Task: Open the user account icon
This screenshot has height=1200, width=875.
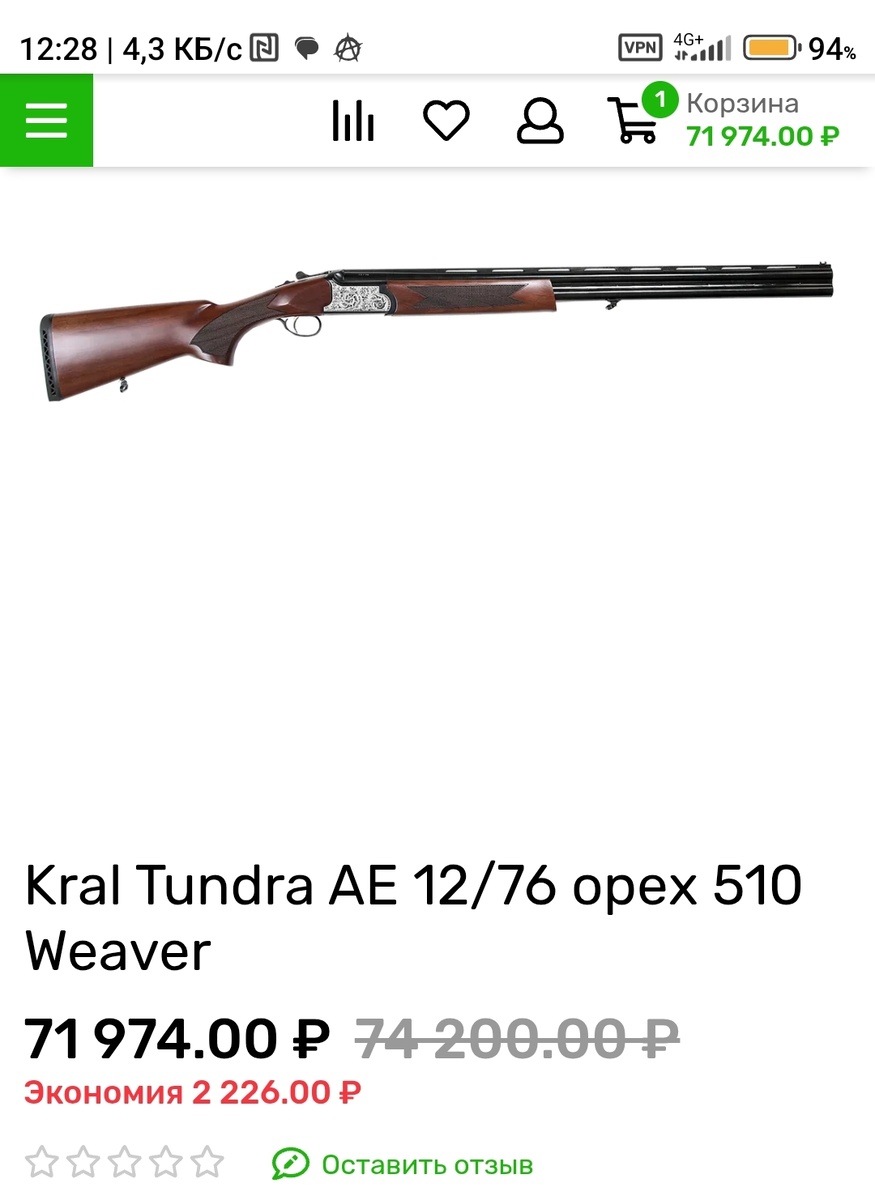Action: click(541, 122)
